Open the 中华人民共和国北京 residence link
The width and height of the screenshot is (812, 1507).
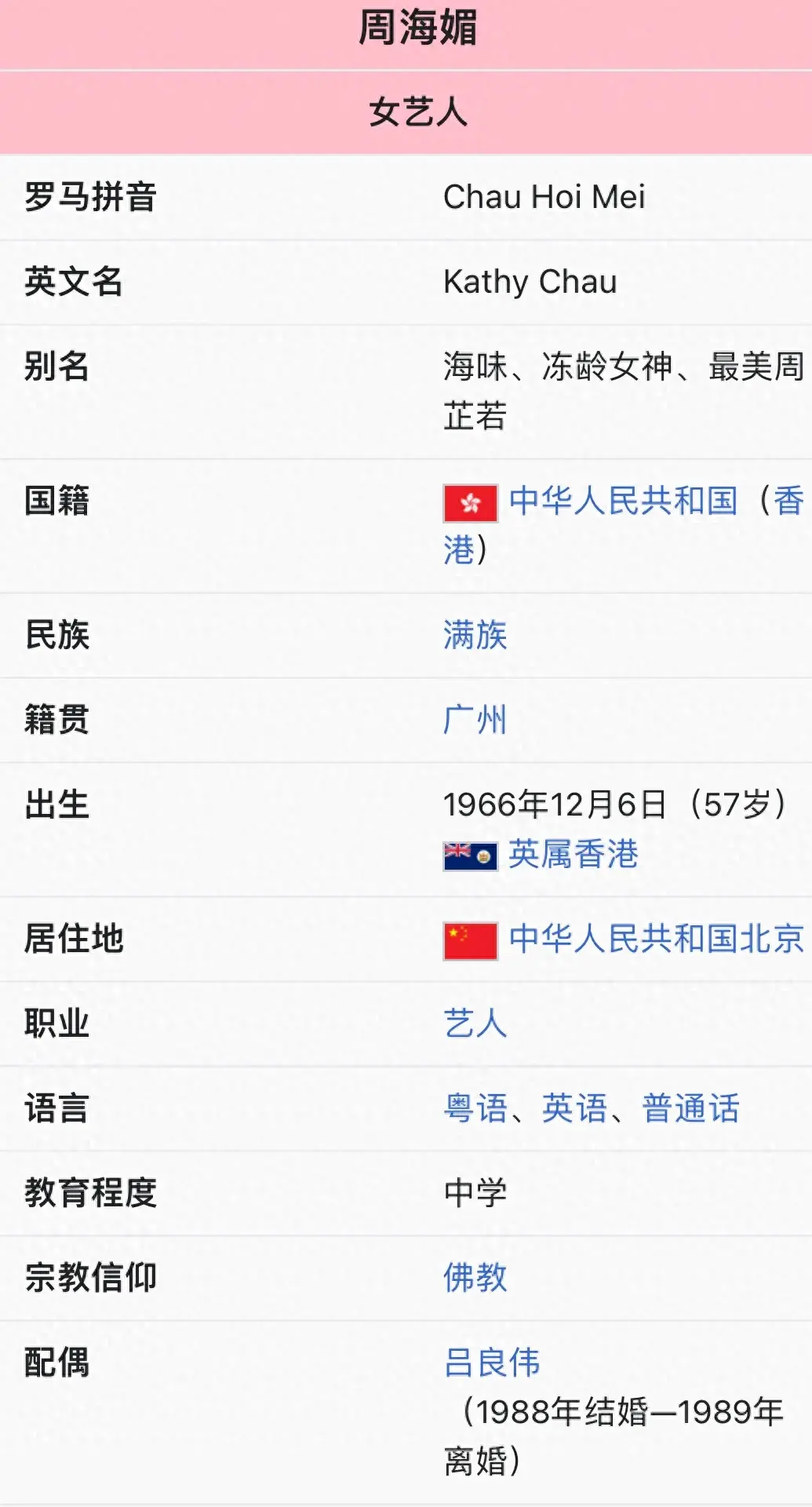pos(656,939)
